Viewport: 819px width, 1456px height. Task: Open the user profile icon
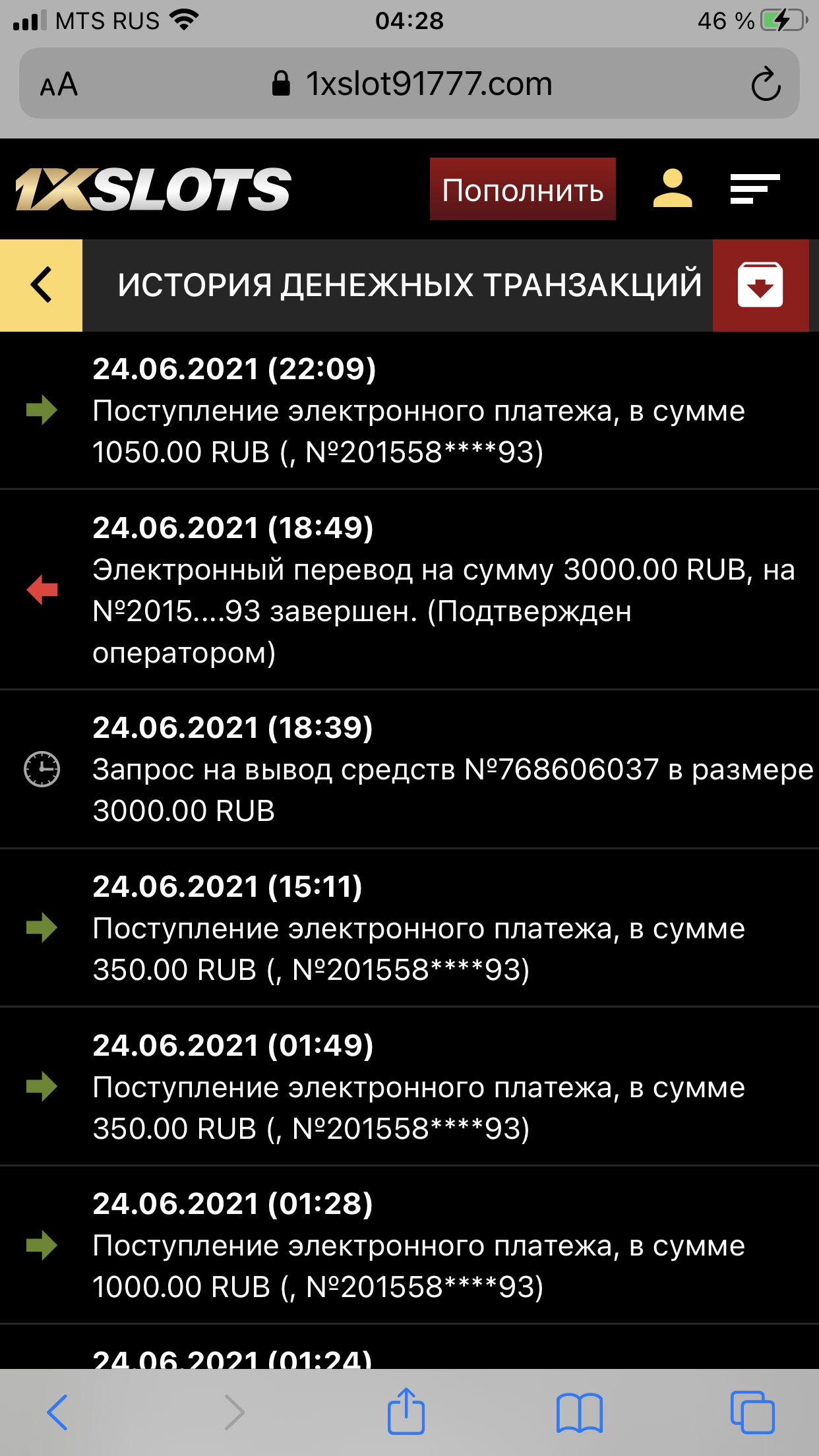tap(672, 189)
